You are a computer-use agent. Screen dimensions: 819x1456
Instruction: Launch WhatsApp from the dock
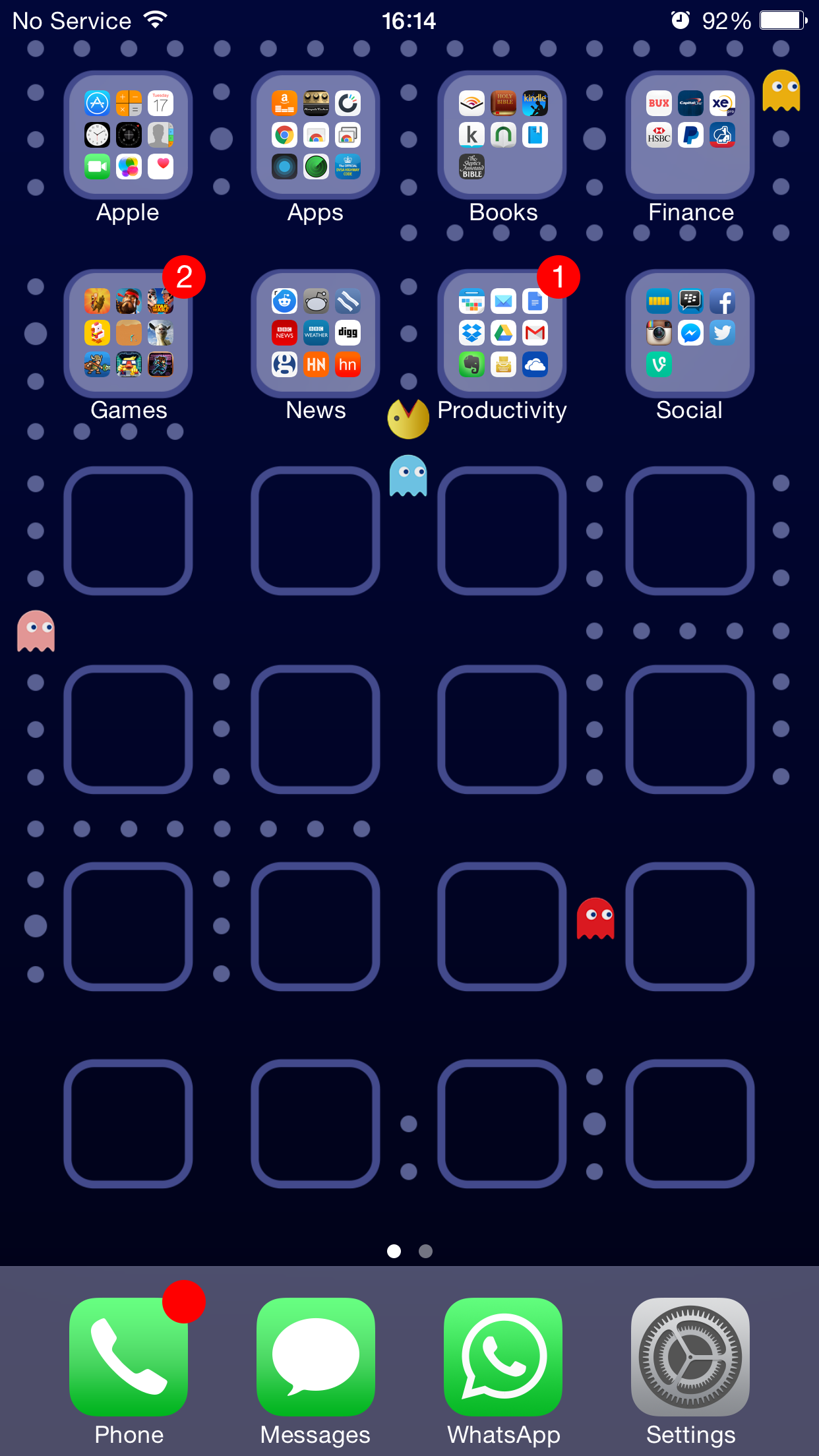(503, 1357)
